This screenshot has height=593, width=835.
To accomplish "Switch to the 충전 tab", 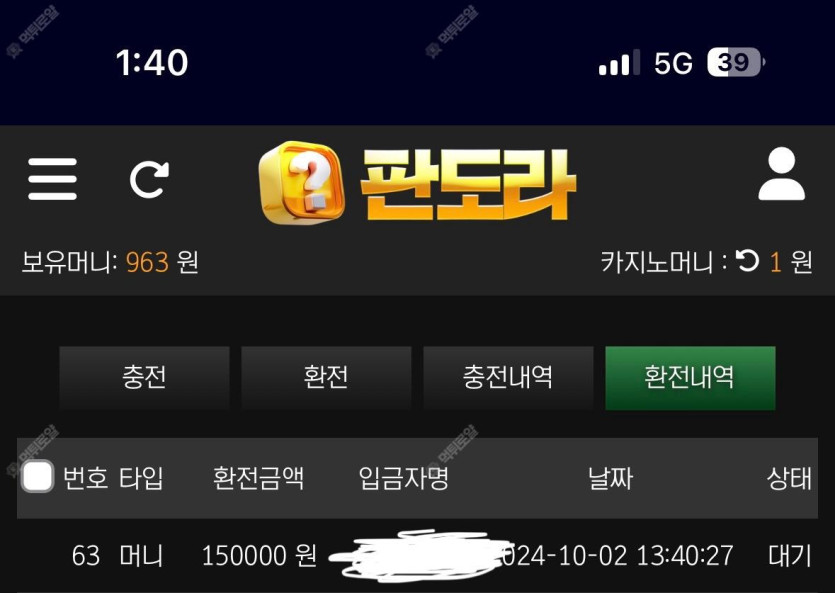I will 144,378.
